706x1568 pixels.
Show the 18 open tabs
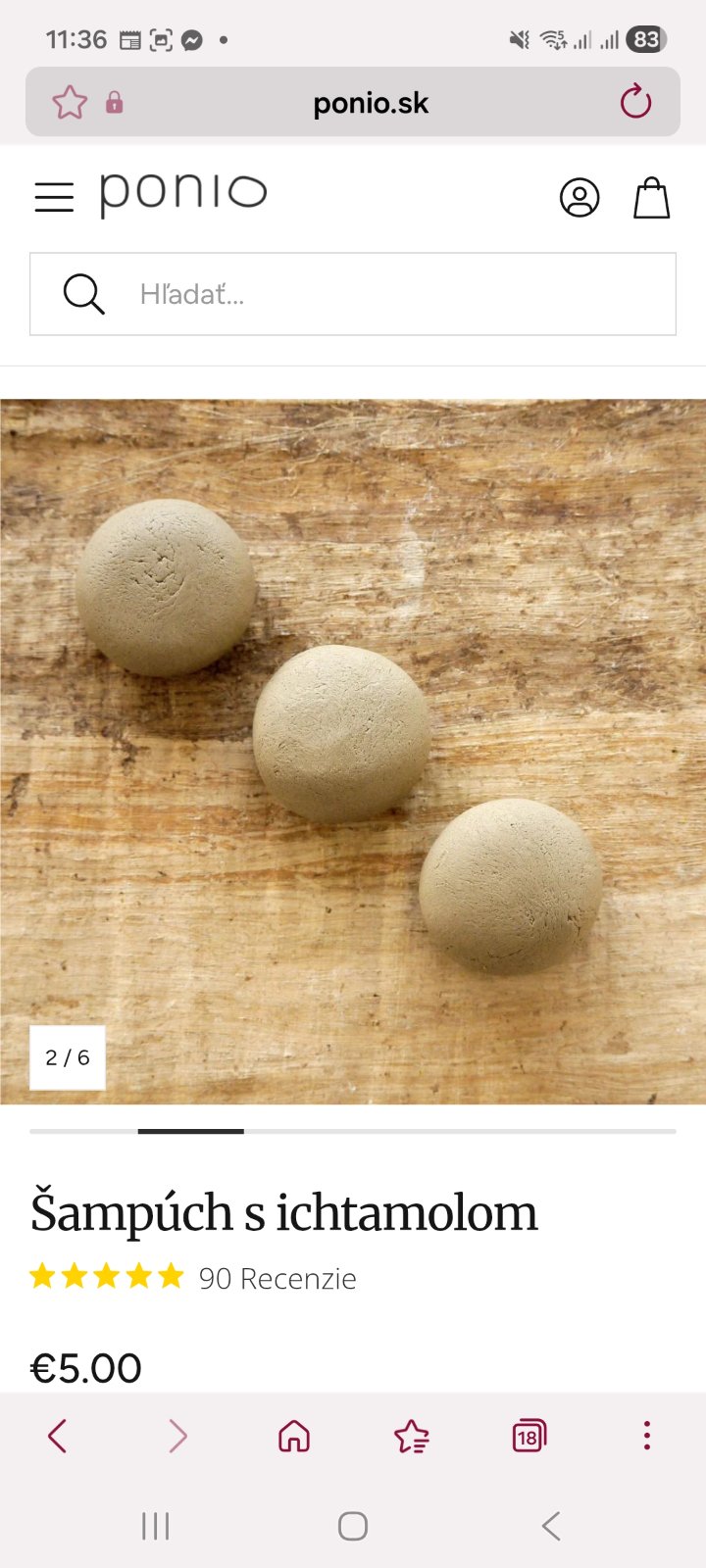pos(529,1437)
